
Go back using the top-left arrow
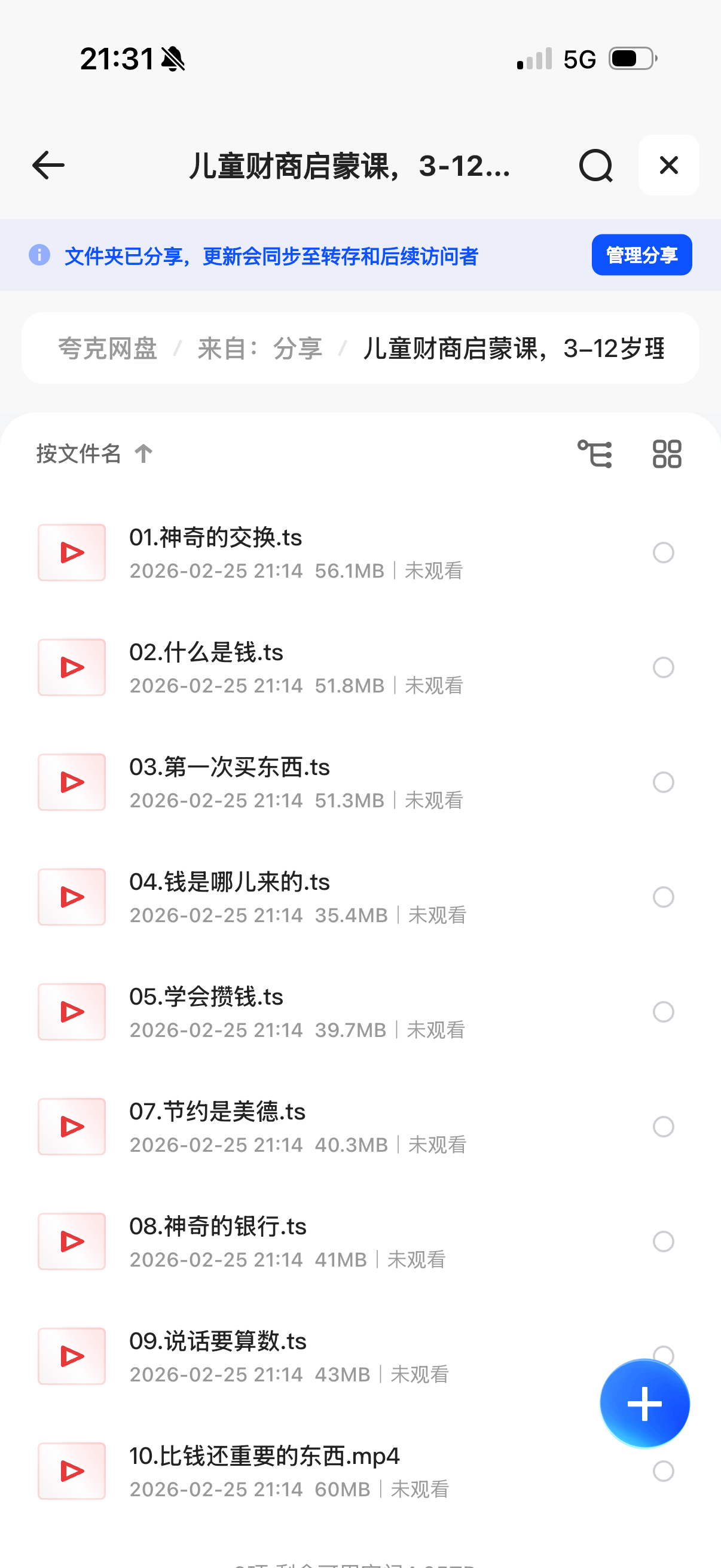coord(48,166)
